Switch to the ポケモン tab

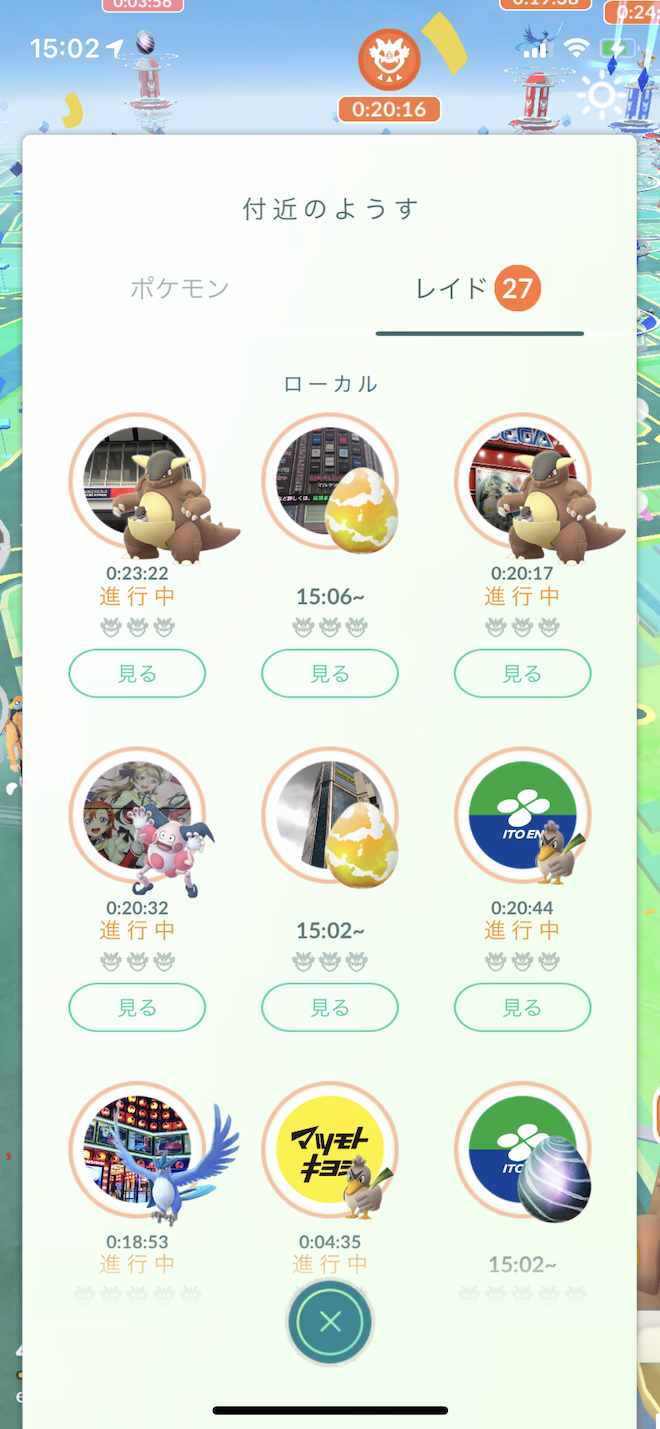(x=180, y=290)
